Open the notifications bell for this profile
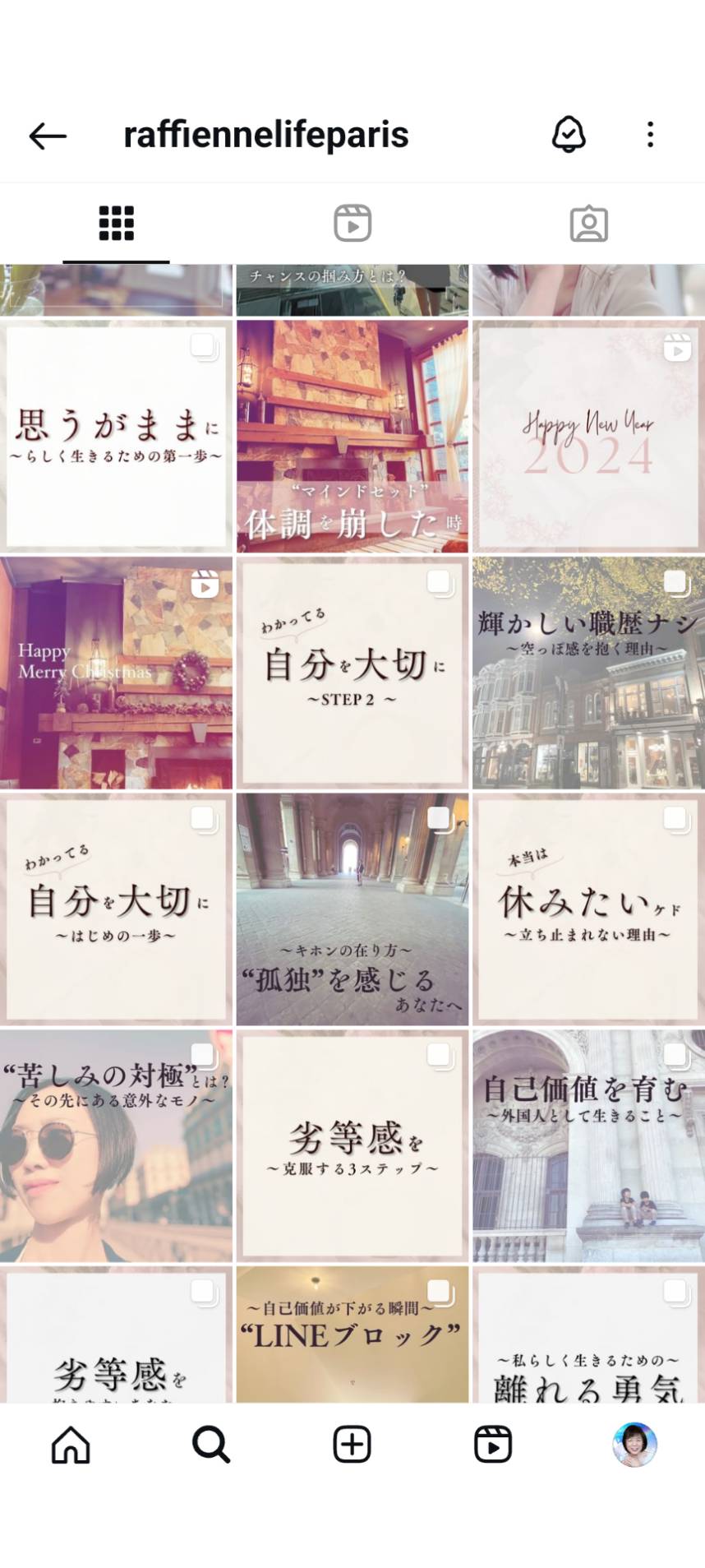This screenshot has height=1568, width=705. 569,135
